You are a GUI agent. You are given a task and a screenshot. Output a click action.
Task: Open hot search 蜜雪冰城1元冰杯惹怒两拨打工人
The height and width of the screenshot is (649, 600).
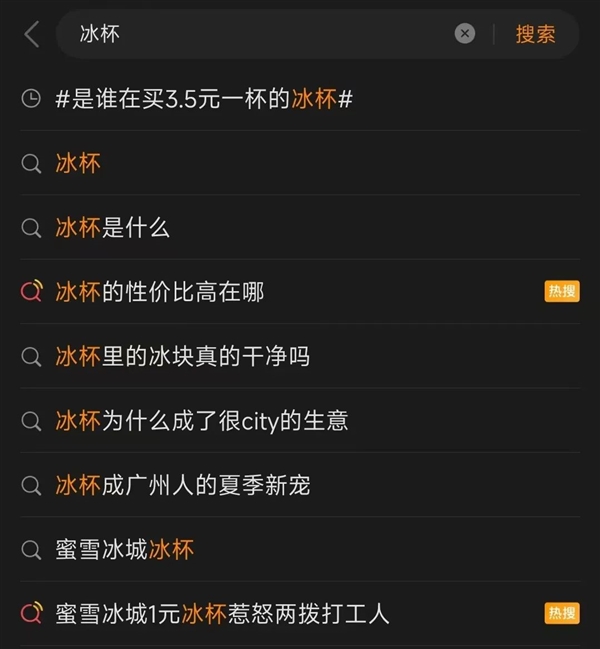(x=222, y=613)
